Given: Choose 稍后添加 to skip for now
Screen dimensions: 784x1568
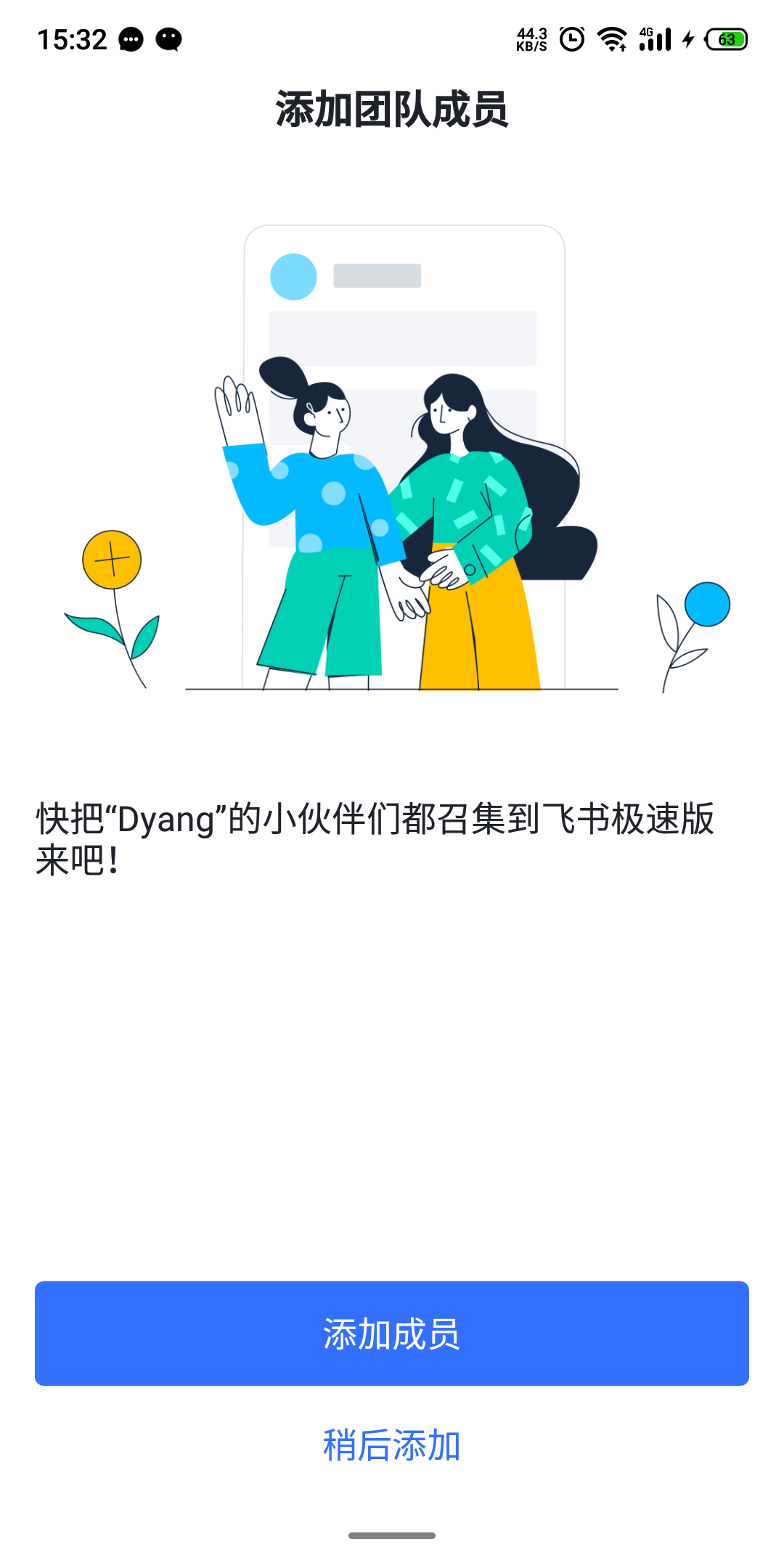Looking at the screenshot, I should point(392,1445).
